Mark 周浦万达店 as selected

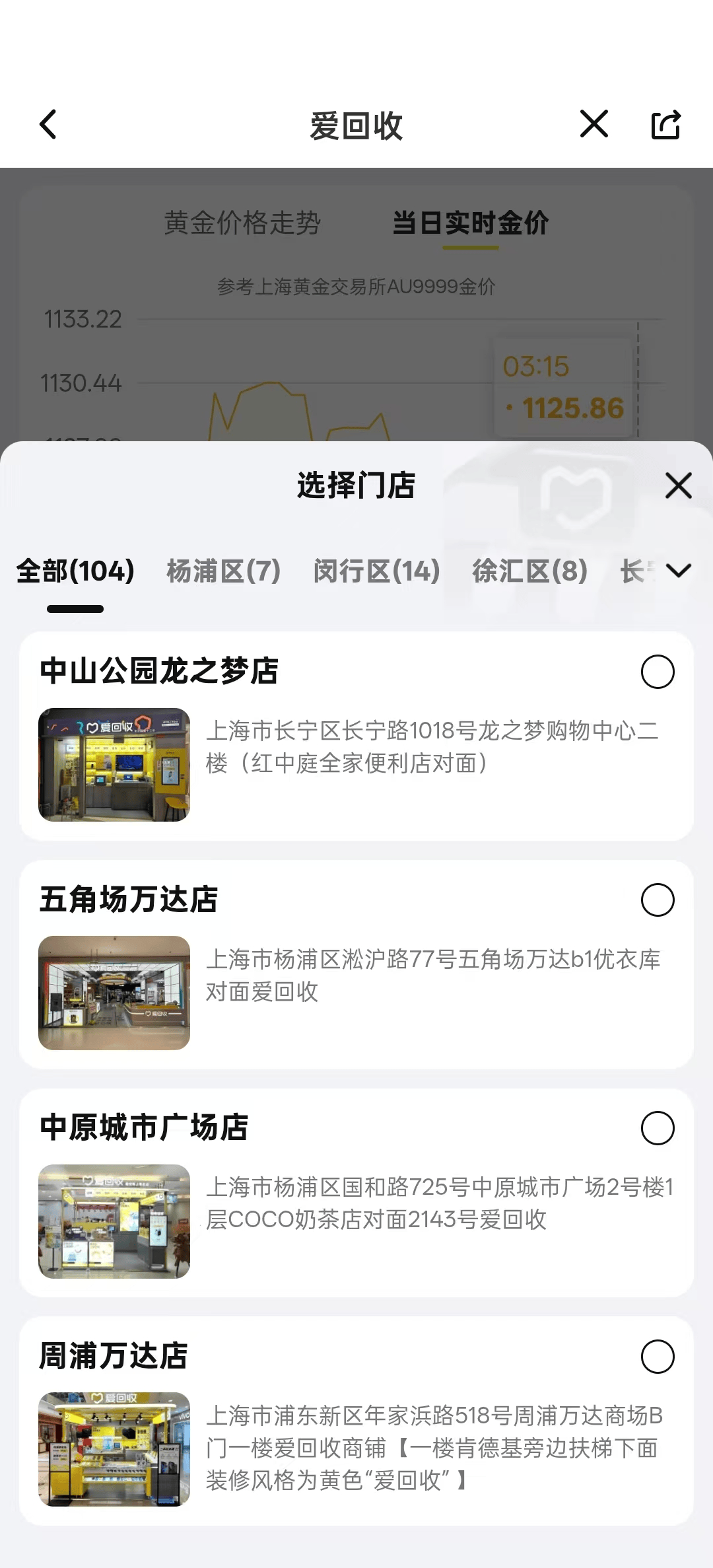click(x=658, y=1357)
